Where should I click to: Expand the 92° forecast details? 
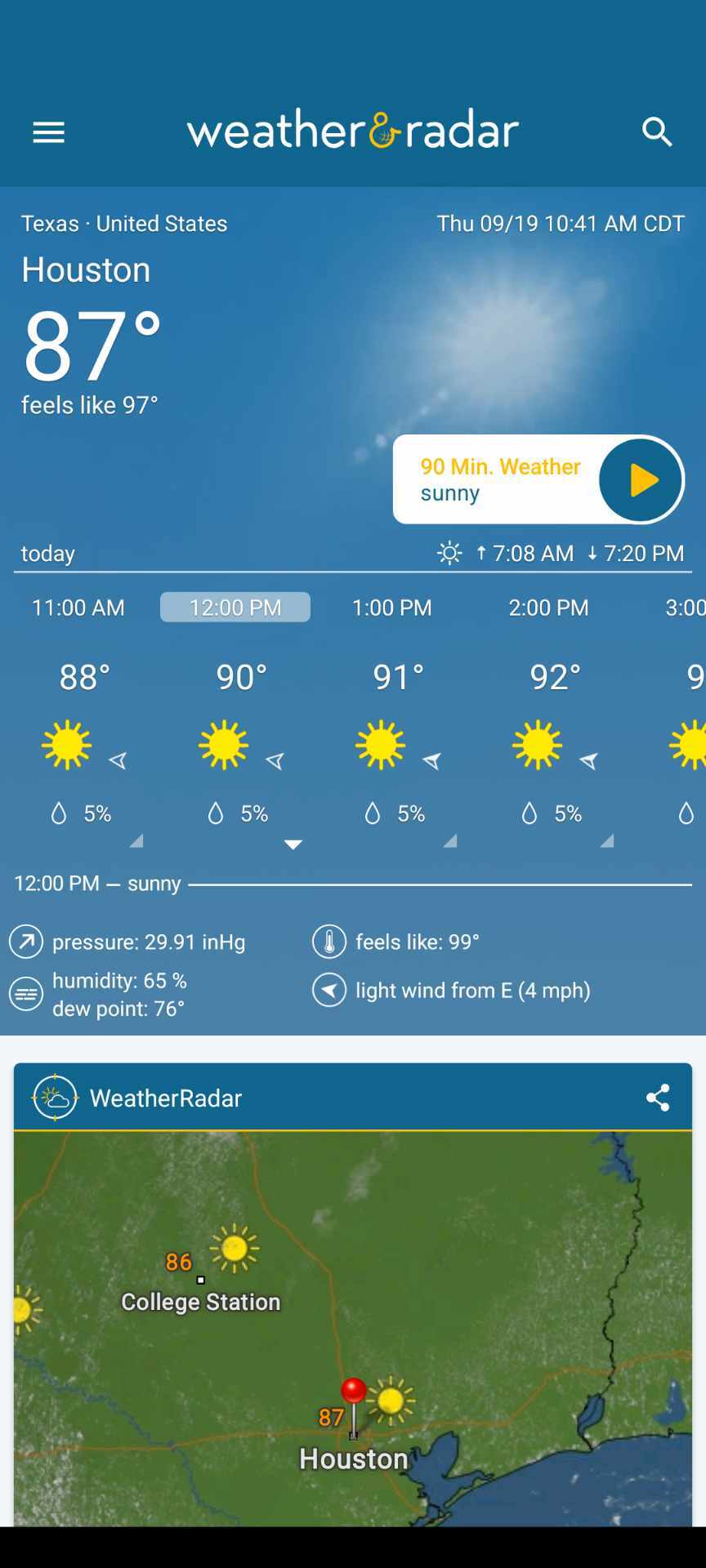point(606,840)
